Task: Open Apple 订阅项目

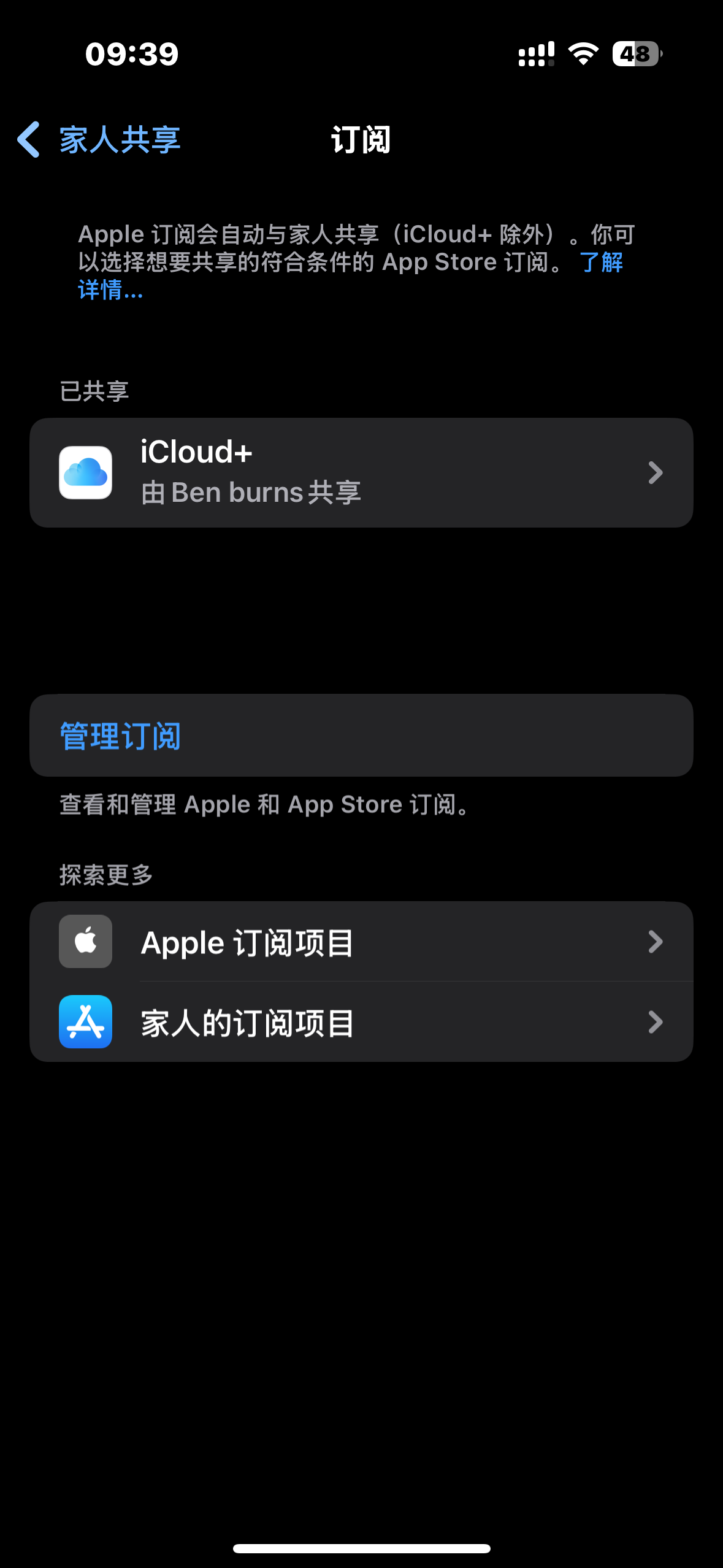Action: pos(361,942)
